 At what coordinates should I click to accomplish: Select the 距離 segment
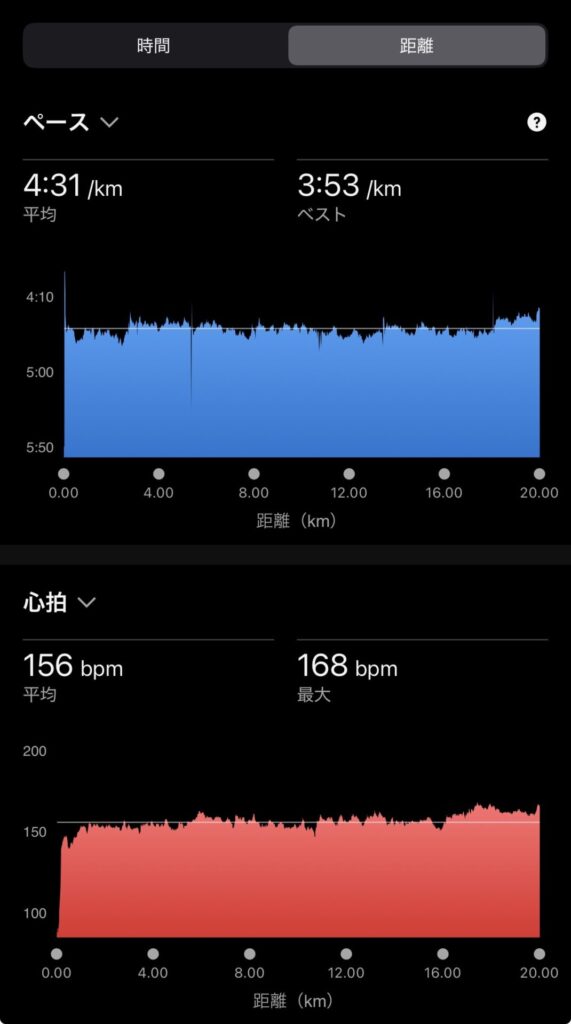(x=417, y=46)
